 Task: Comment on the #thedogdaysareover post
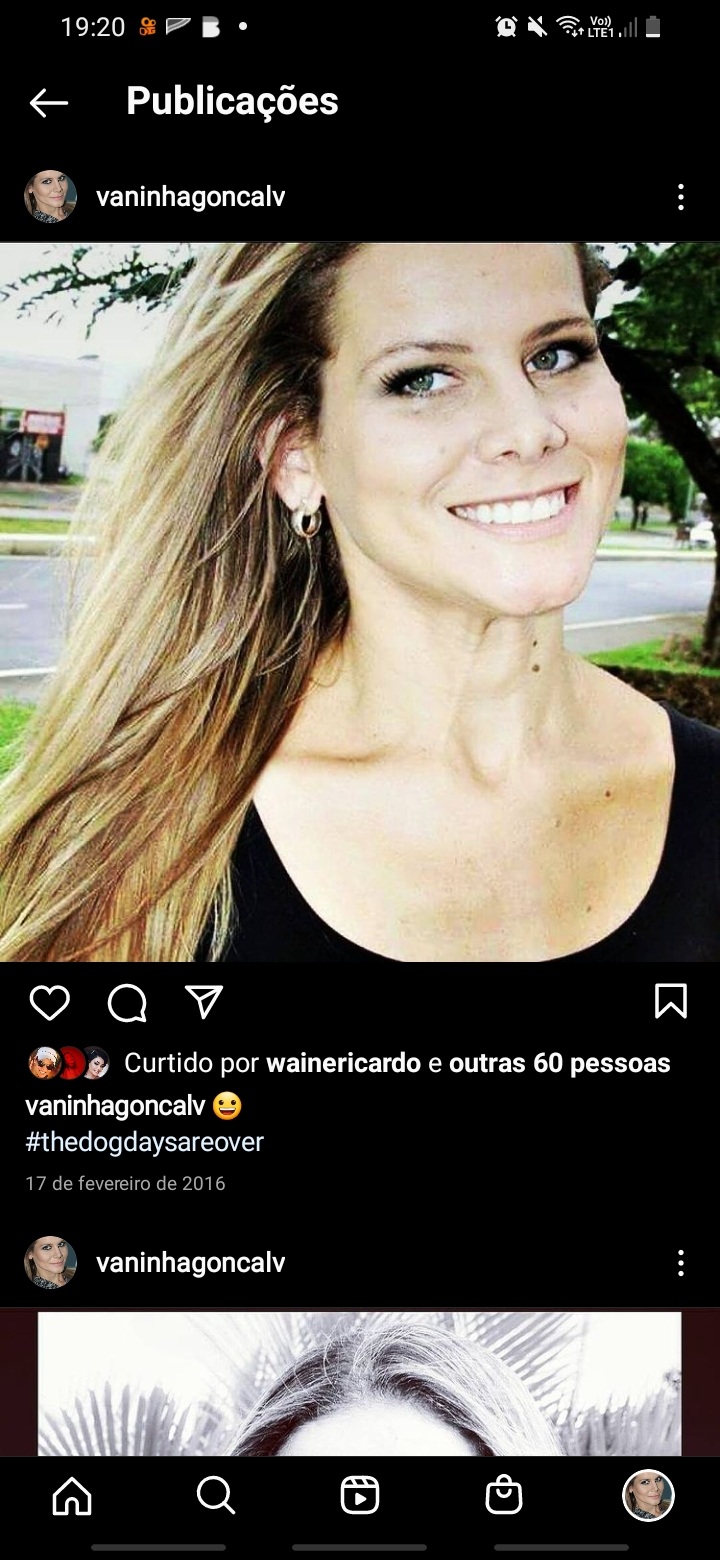click(127, 1002)
